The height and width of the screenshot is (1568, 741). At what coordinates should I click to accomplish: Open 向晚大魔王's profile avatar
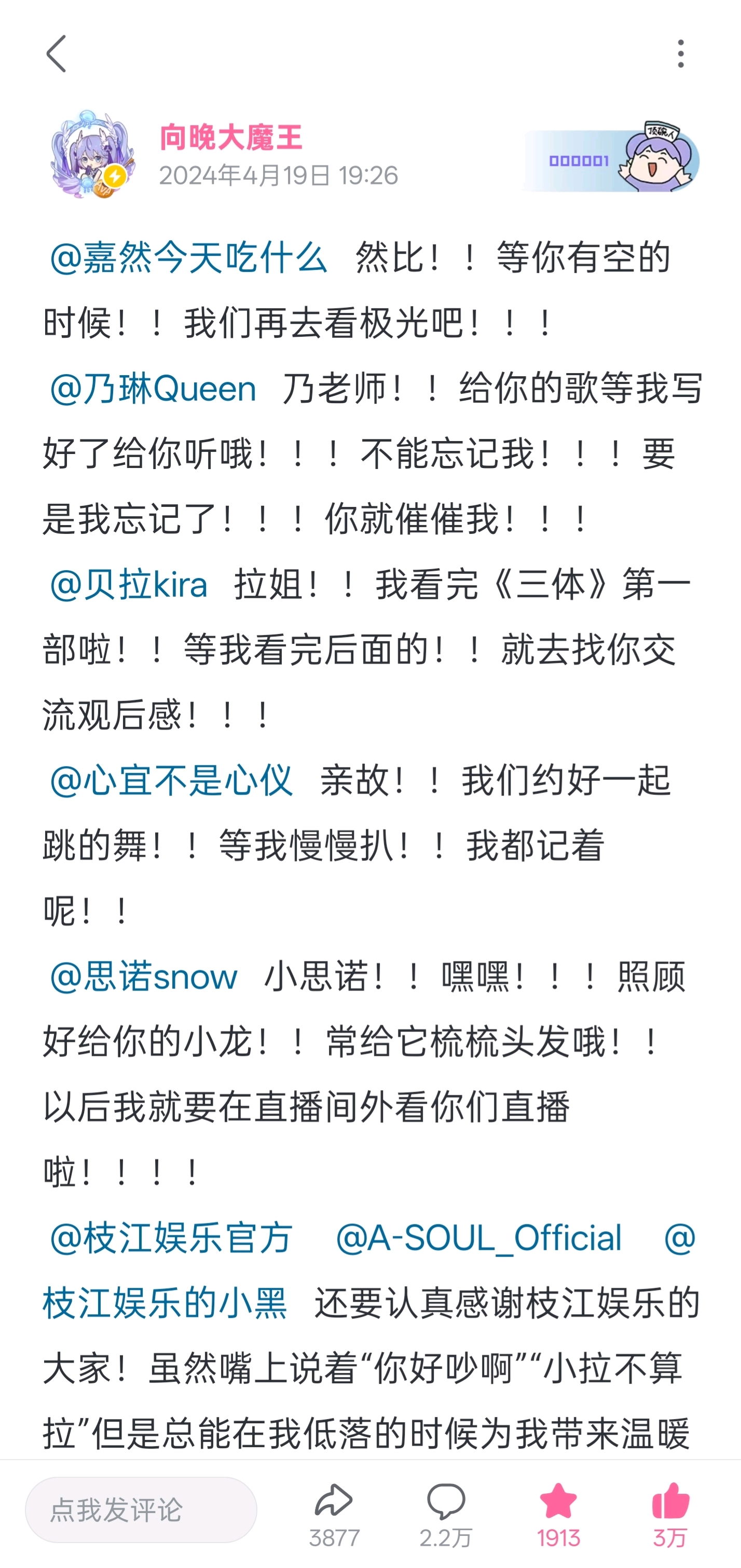(x=91, y=155)
